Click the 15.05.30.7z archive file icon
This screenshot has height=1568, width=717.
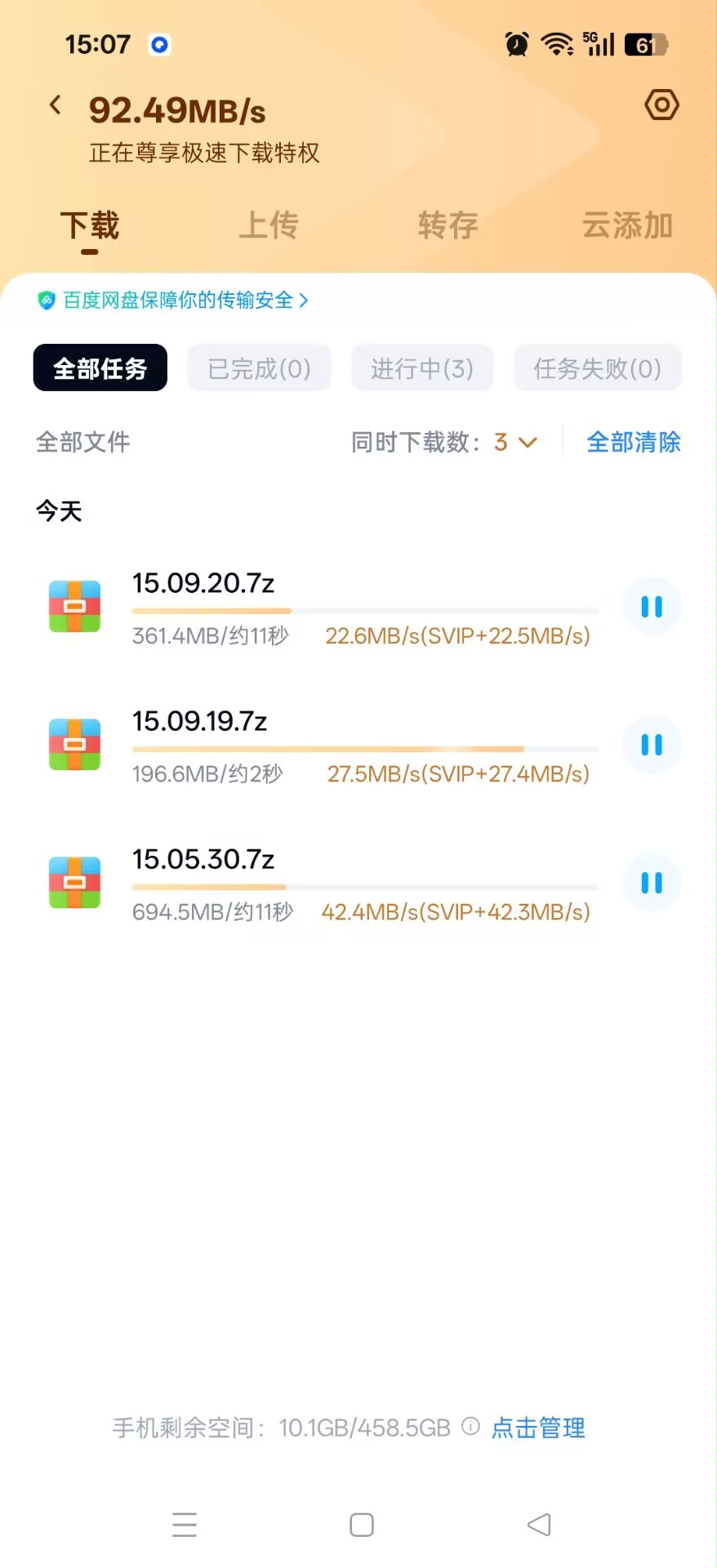74,882
